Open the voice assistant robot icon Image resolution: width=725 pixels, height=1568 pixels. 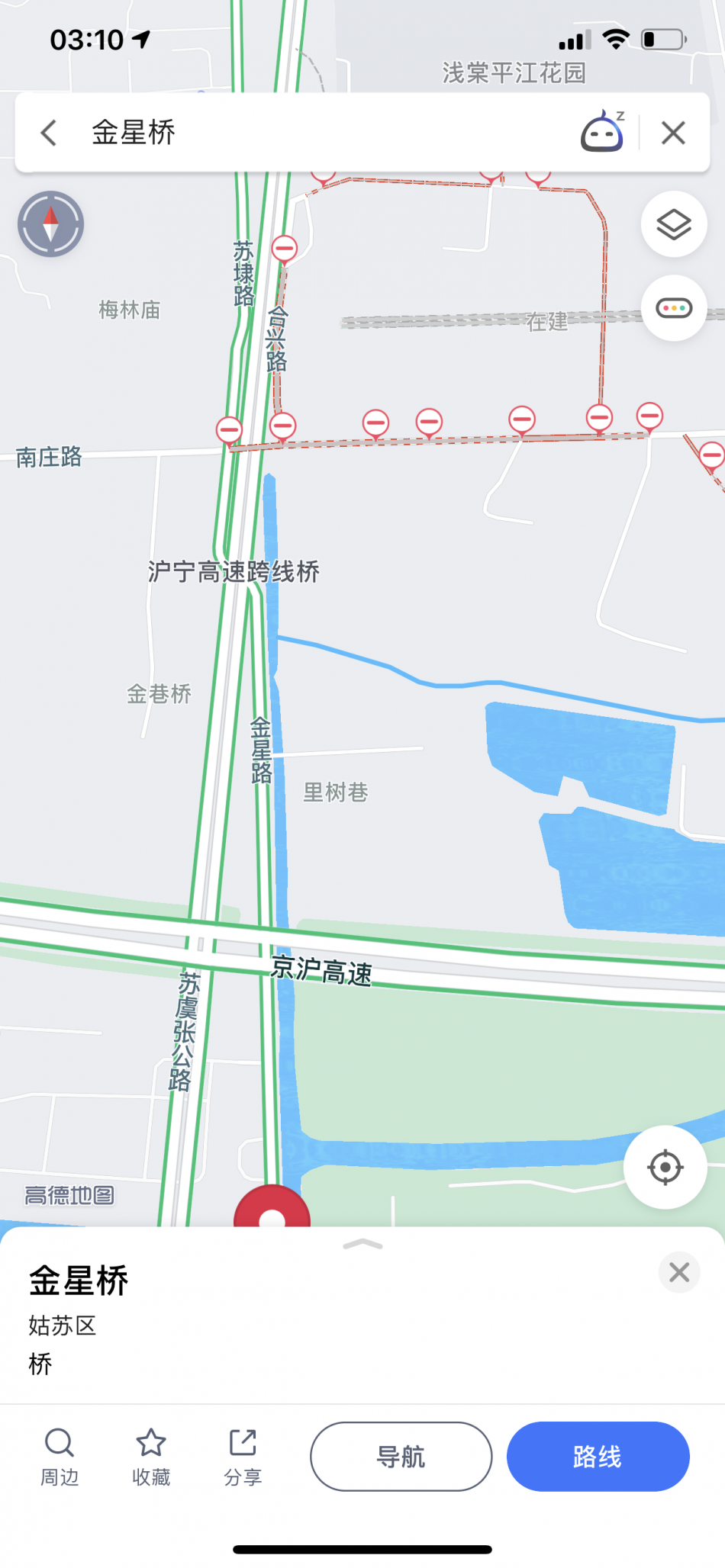tap(602, 131)
